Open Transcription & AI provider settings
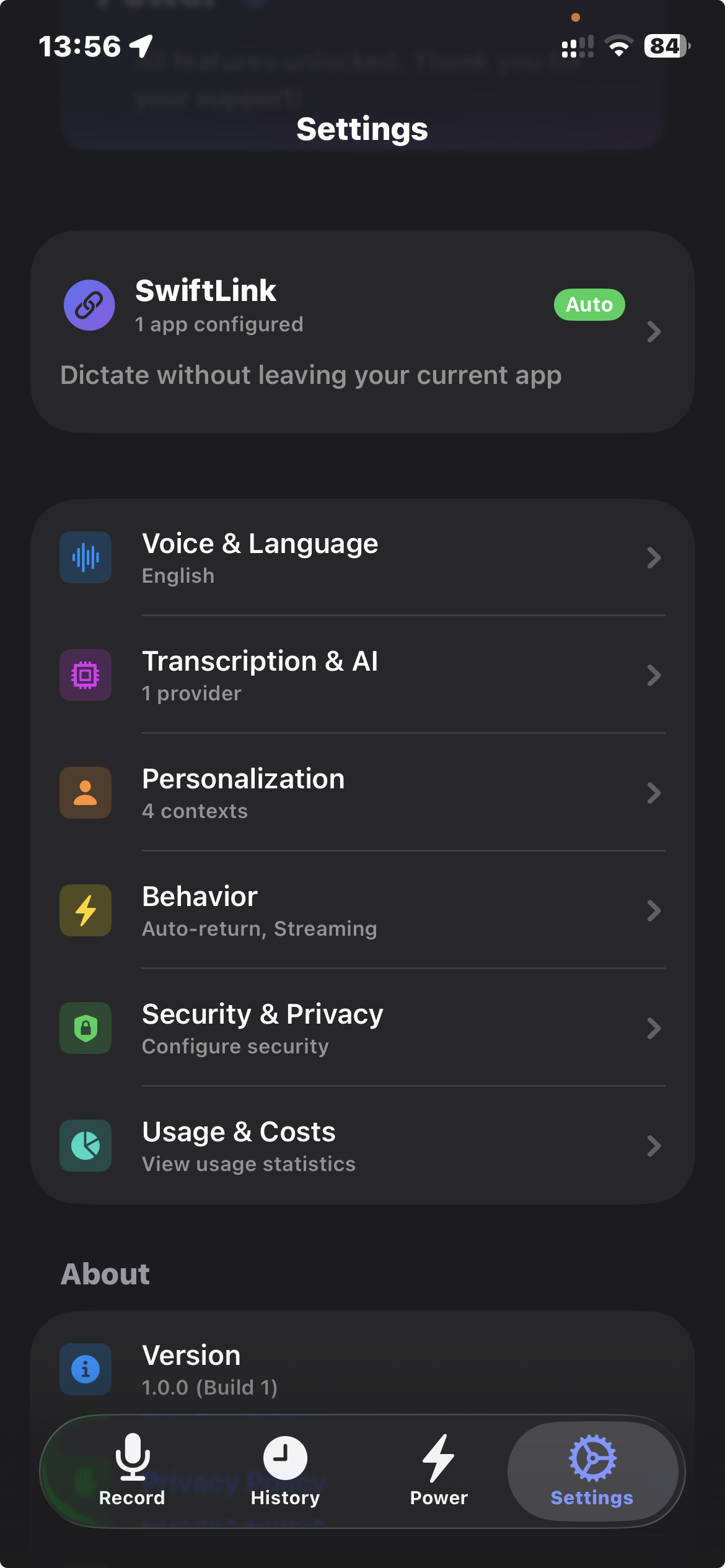The height and width of the screenshot is (1568, 725). [655, 676]
